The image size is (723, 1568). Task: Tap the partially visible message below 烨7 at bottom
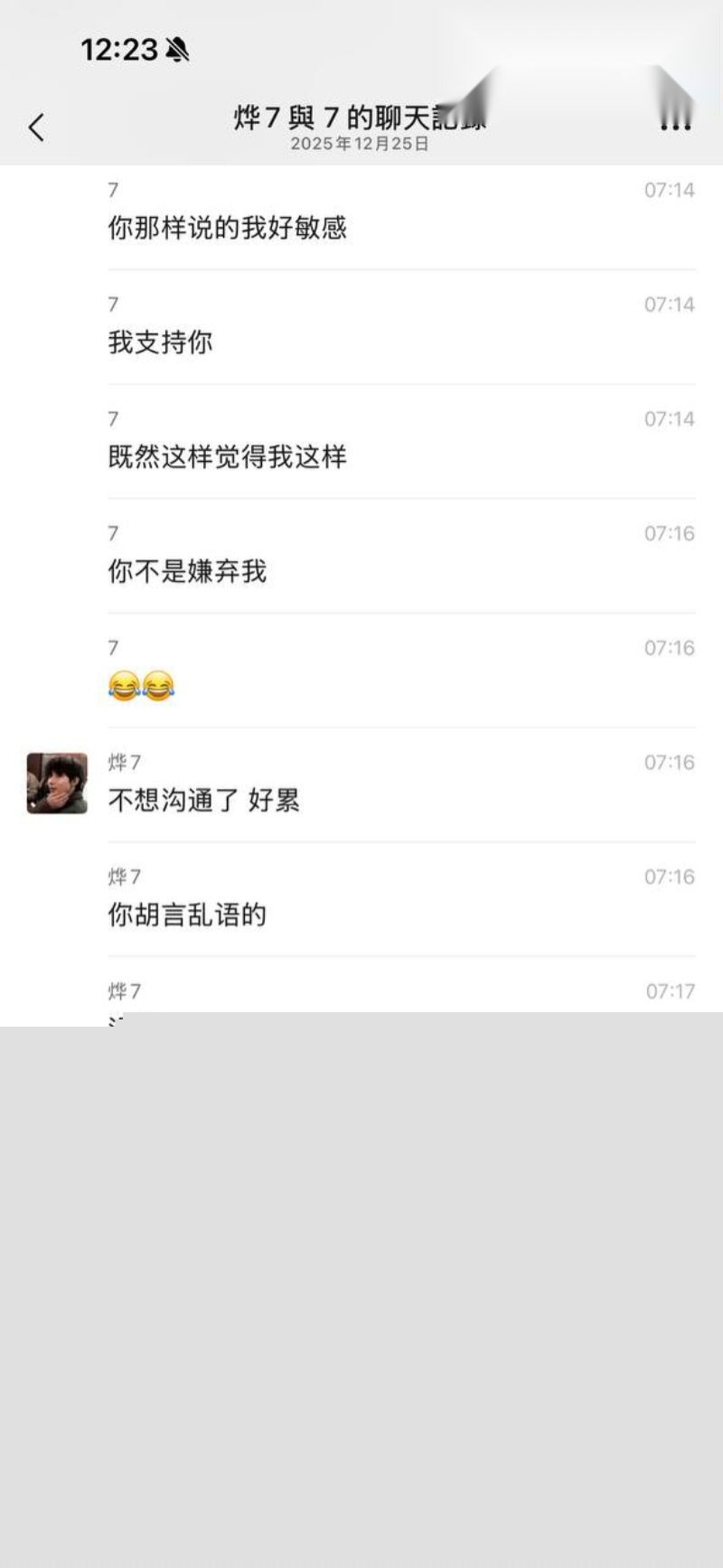click(x=117, y=1019)
